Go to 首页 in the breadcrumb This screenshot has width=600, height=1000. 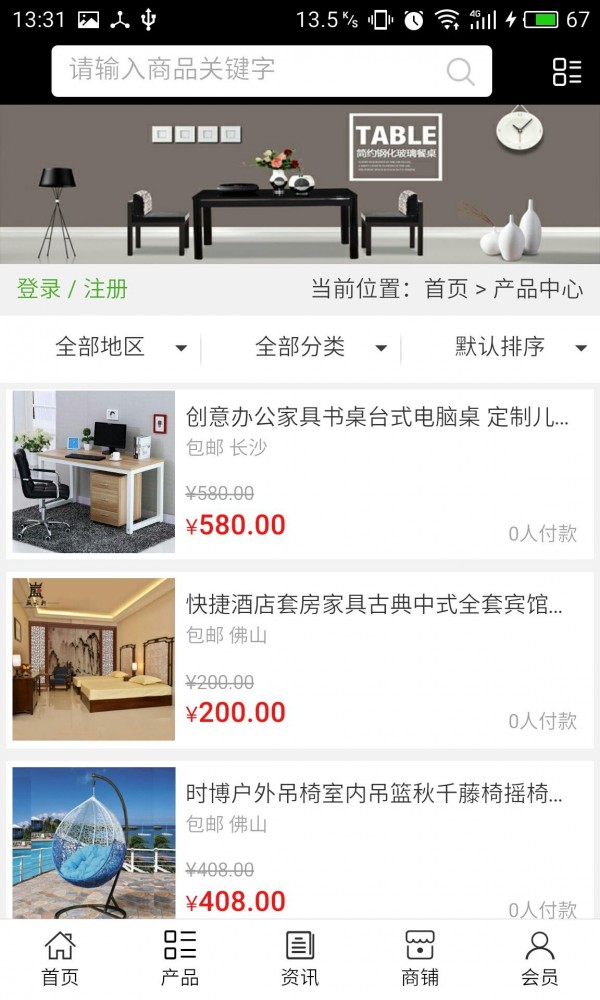pos(446,289)
